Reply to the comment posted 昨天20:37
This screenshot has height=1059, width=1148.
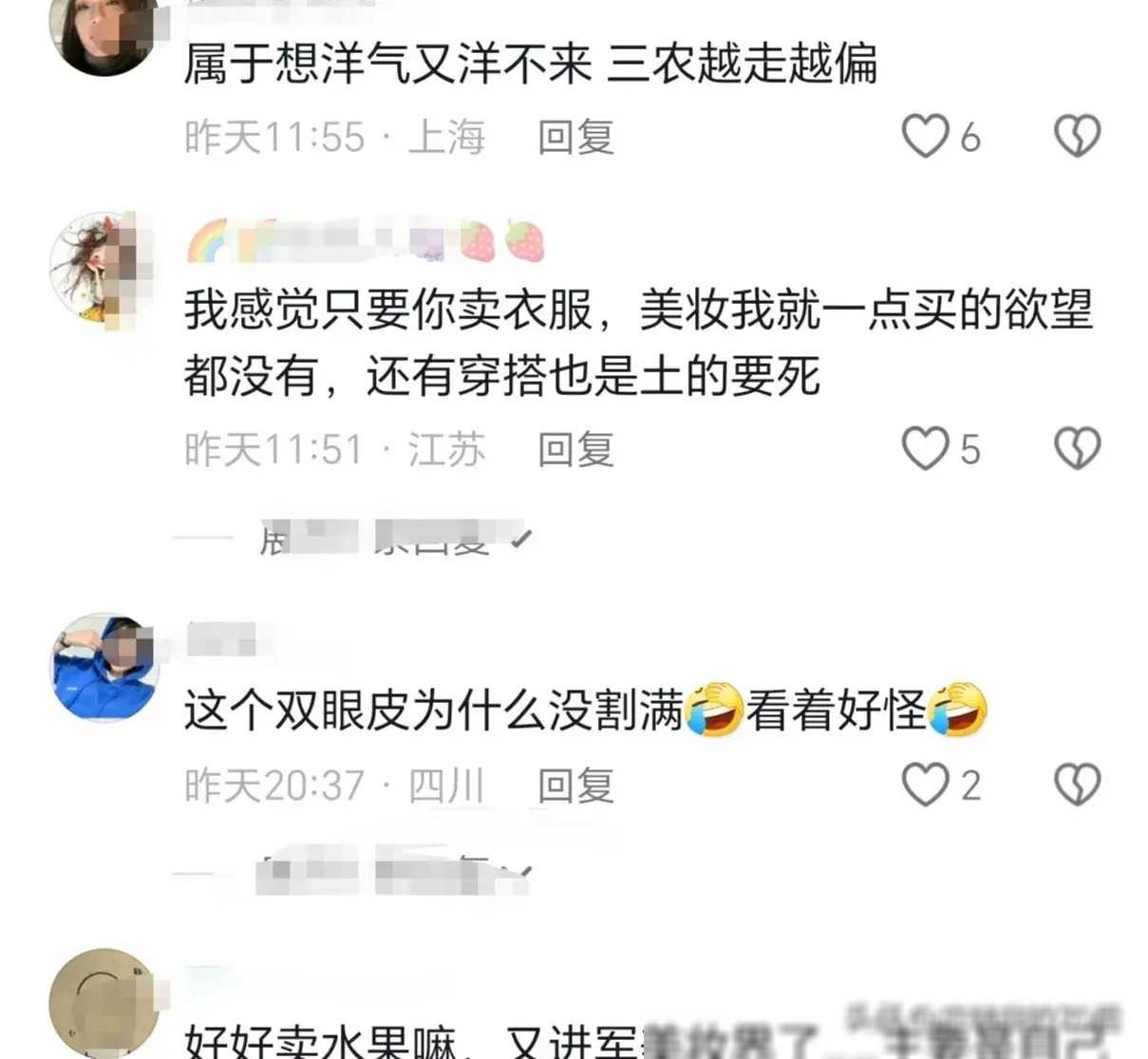(x=575, y=786)
